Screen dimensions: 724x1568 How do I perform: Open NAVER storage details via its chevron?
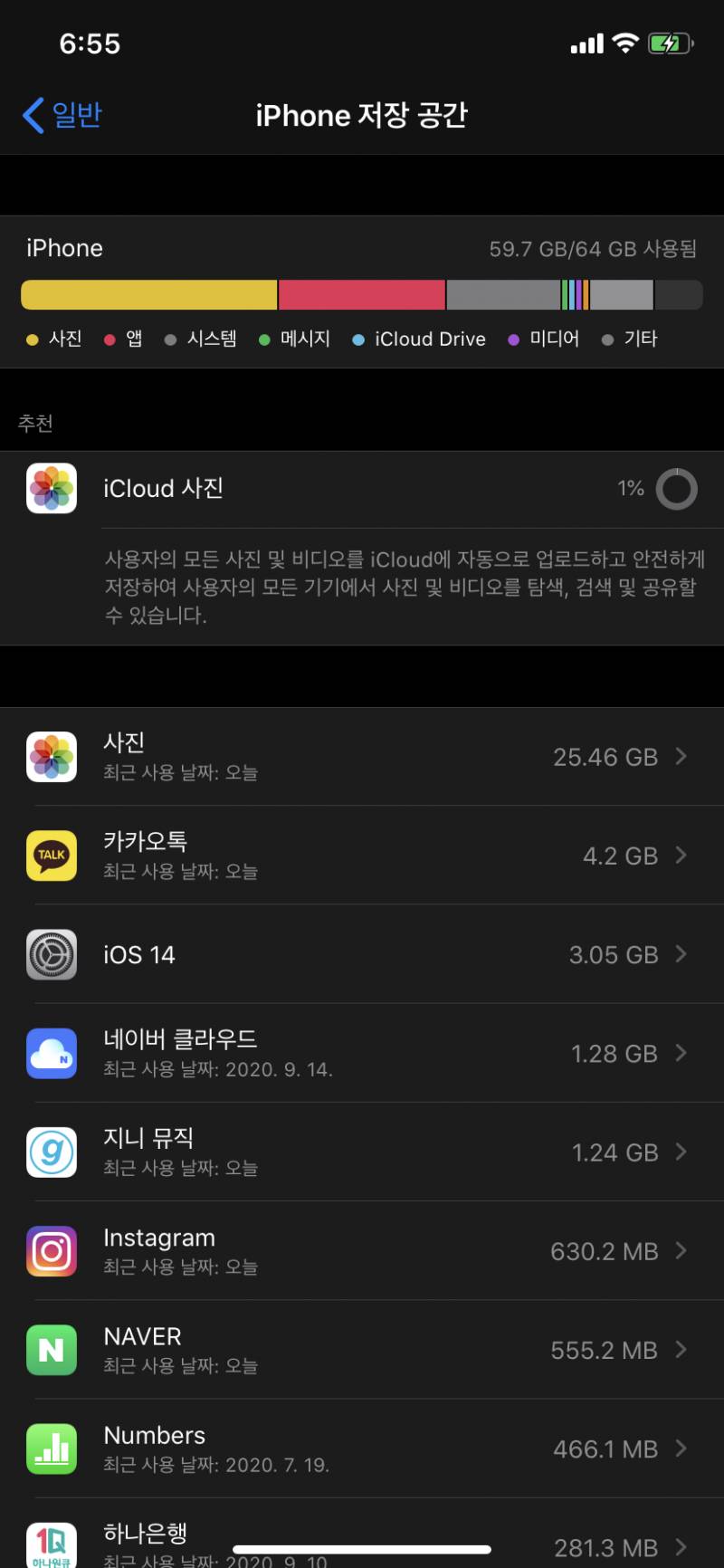click(x=681, y=1350)
